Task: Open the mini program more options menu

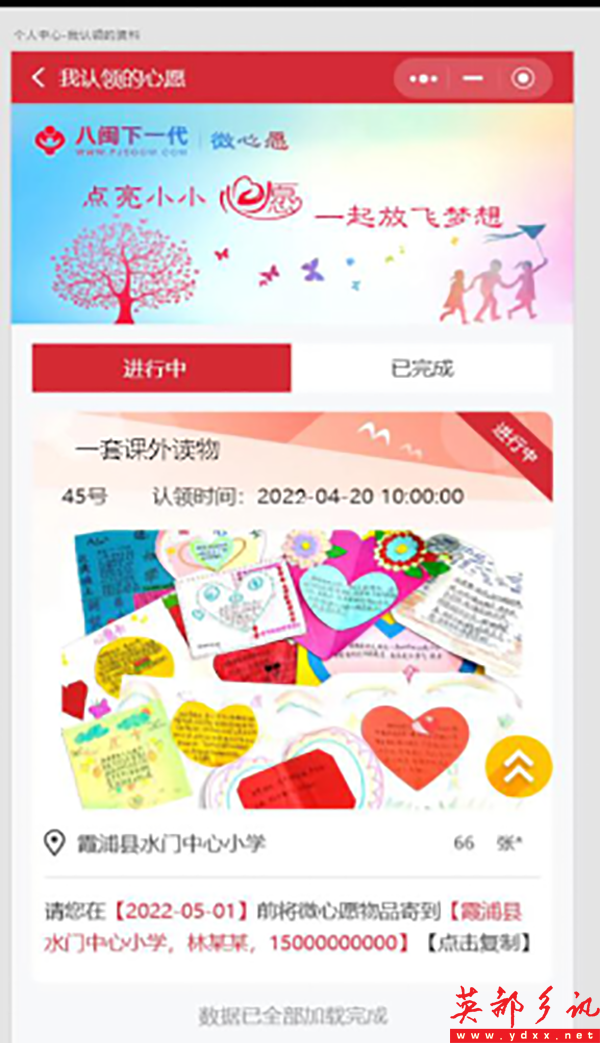Action: coord(423,79)
